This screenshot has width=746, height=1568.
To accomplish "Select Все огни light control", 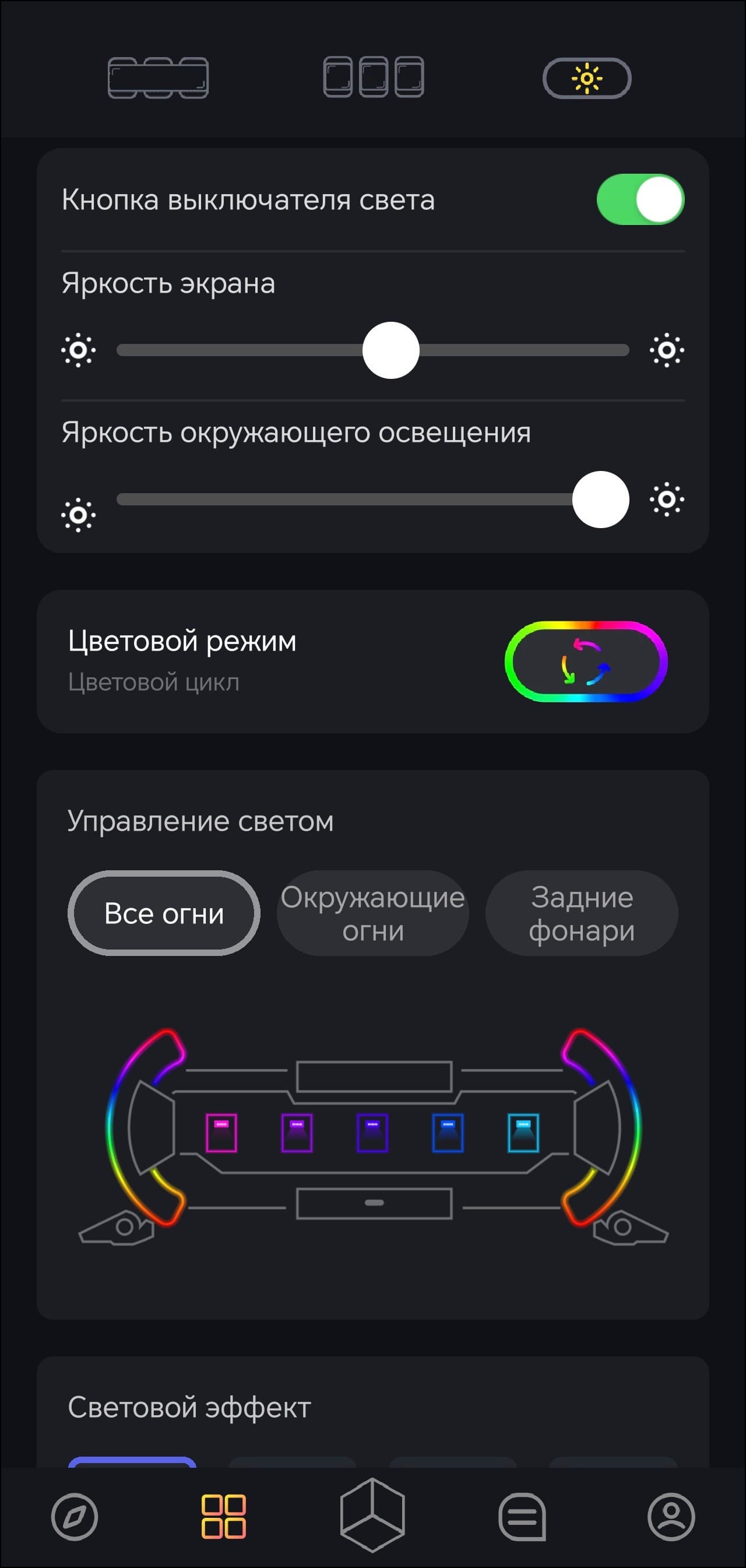I will tap(164, 913).
